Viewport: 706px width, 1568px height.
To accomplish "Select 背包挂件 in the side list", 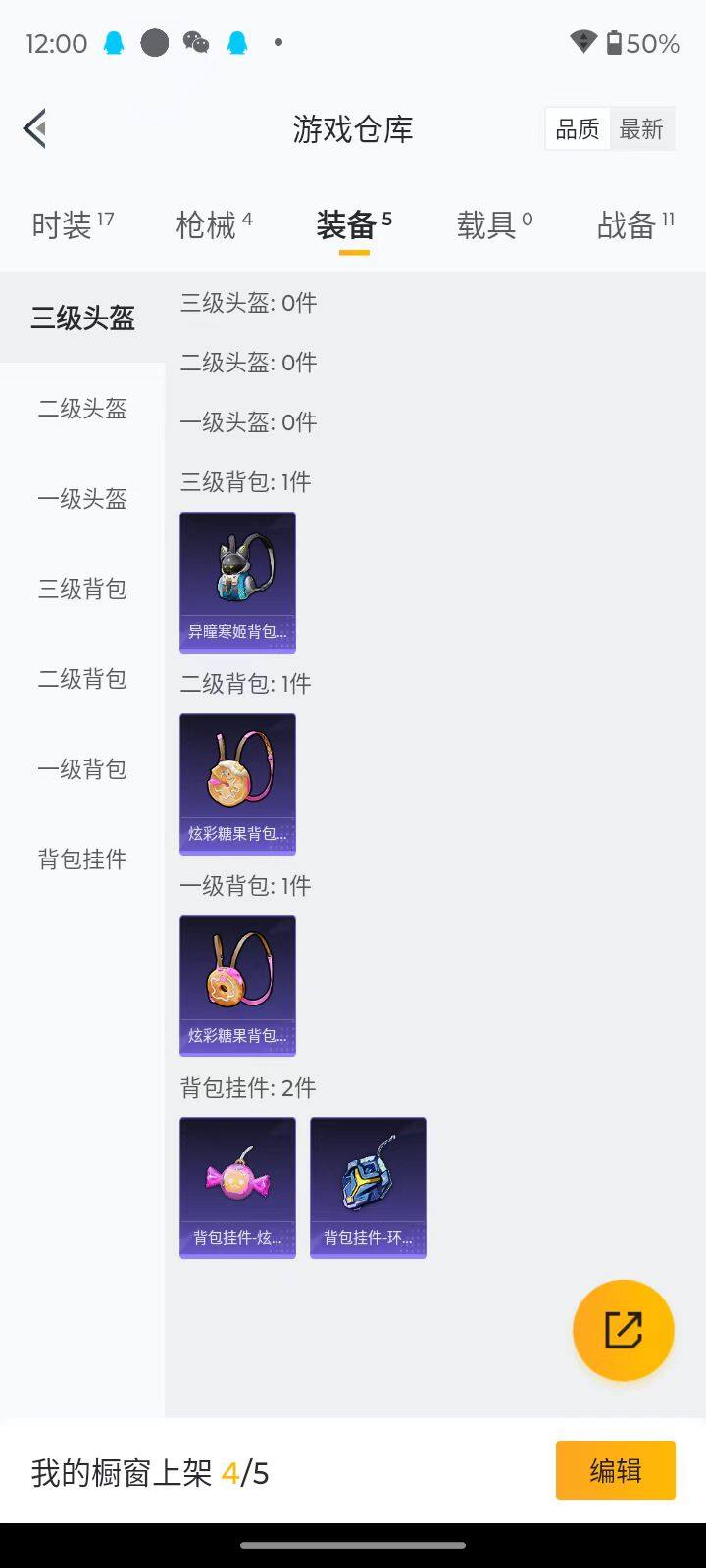I will pyautogui.click(x=82, y=859).
